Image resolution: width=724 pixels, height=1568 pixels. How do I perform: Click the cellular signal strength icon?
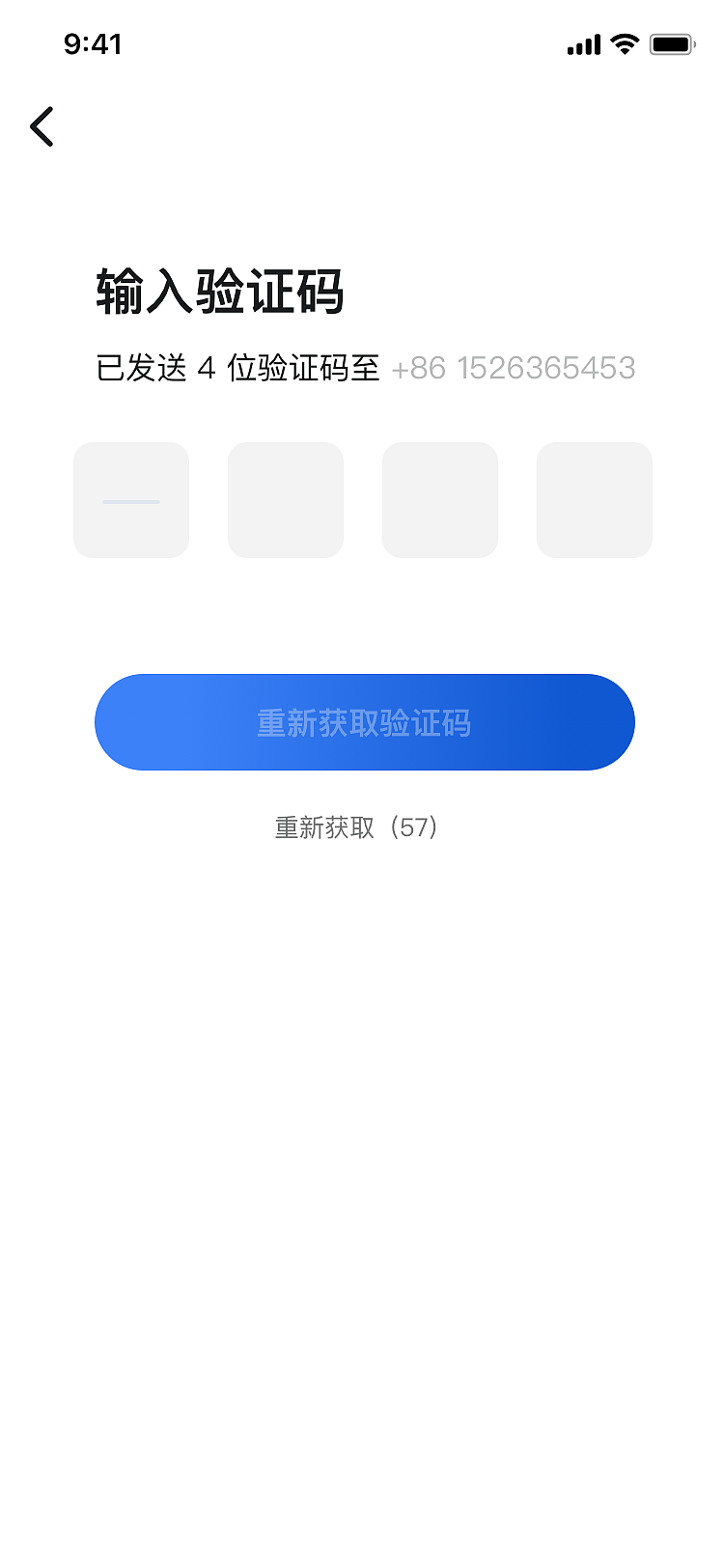[x=584, y=43]
